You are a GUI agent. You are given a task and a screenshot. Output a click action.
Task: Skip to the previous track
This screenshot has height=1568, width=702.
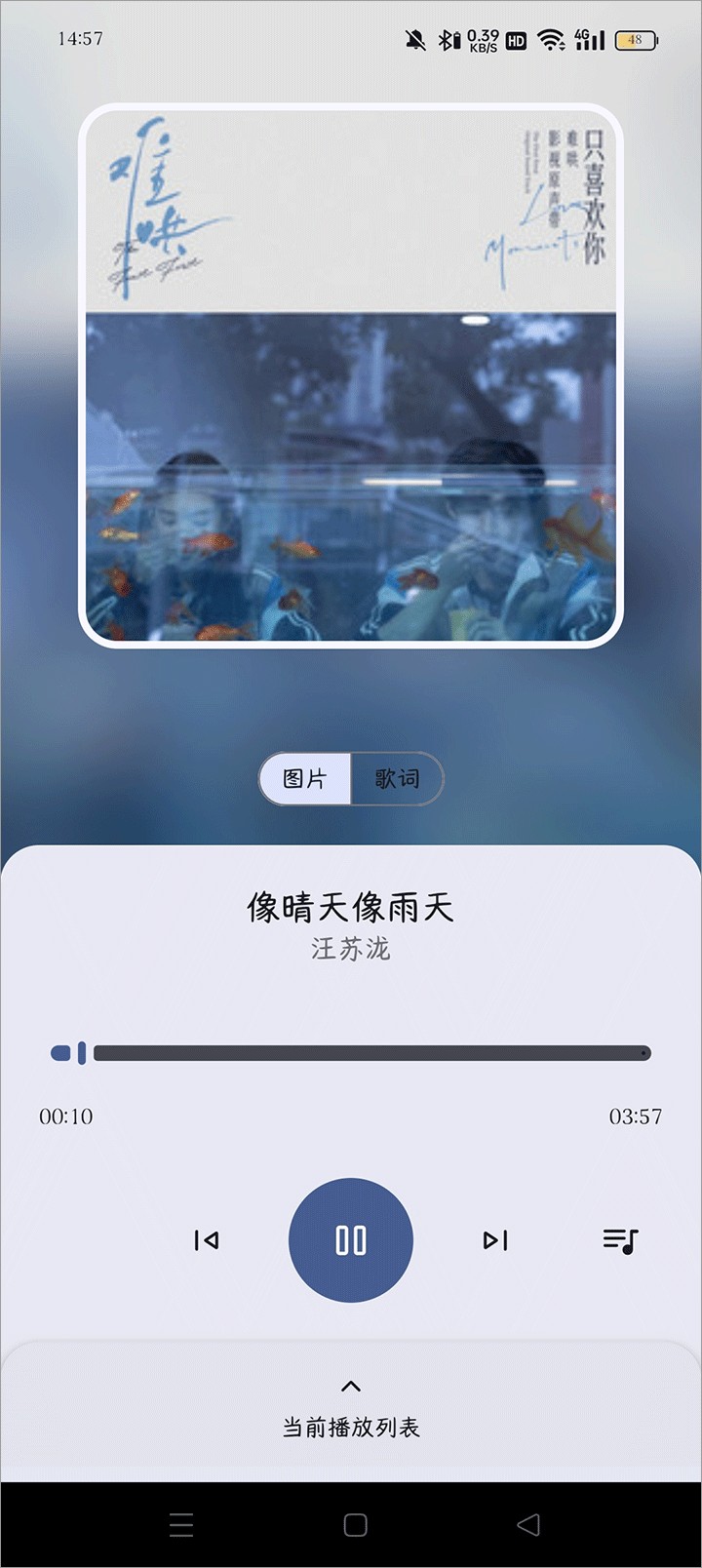(x=207, y=1240)
